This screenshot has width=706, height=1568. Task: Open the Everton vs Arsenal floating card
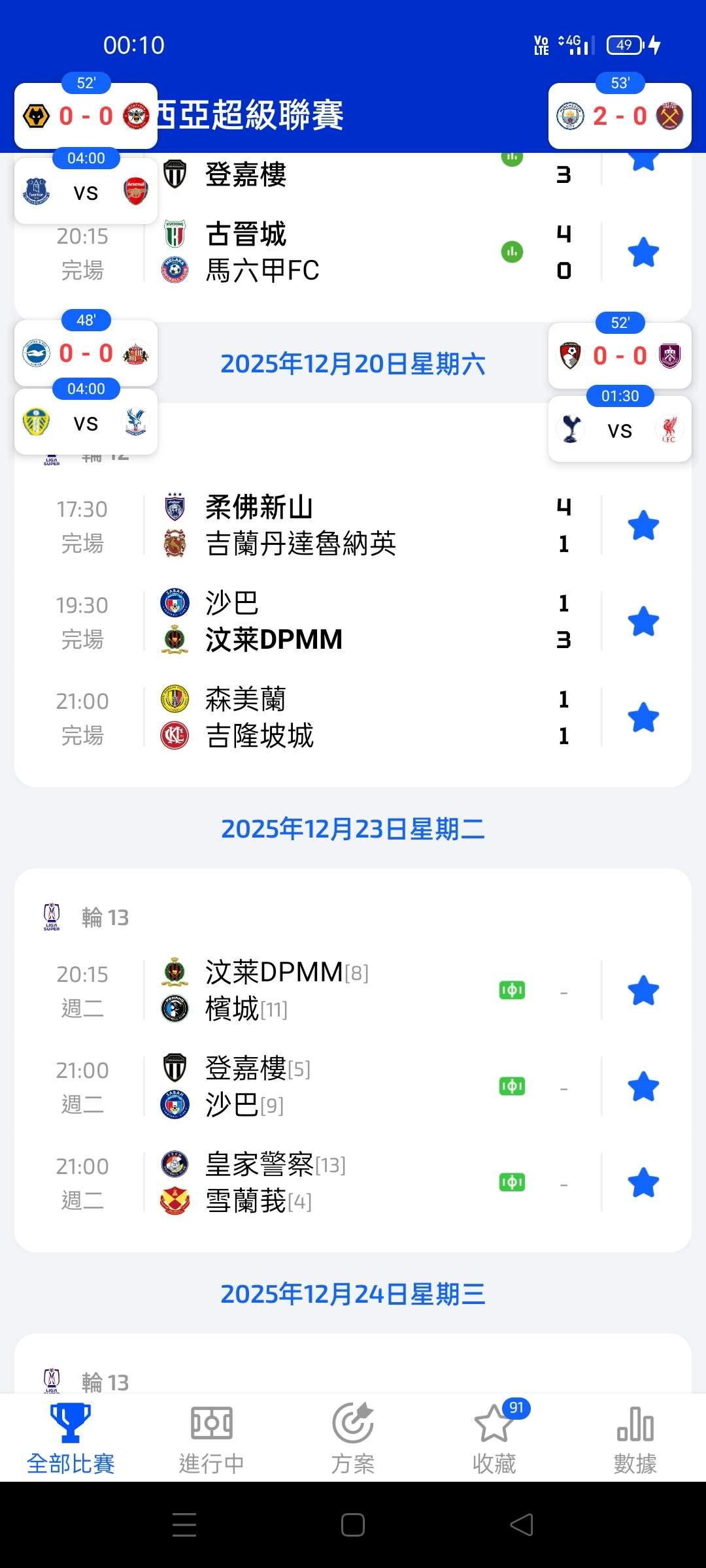pyautogui.click(x=86, y=192)
